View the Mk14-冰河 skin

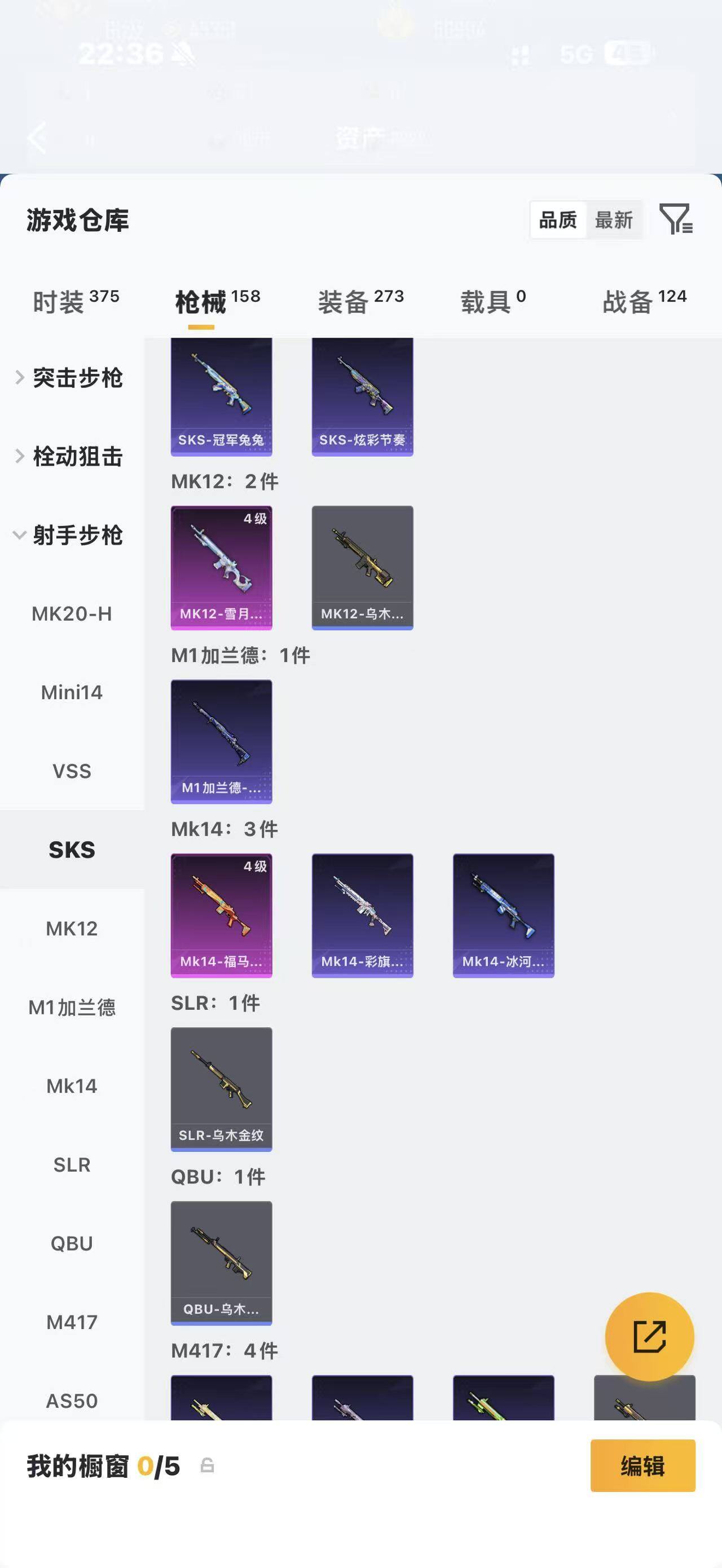[x=504, y=916]
